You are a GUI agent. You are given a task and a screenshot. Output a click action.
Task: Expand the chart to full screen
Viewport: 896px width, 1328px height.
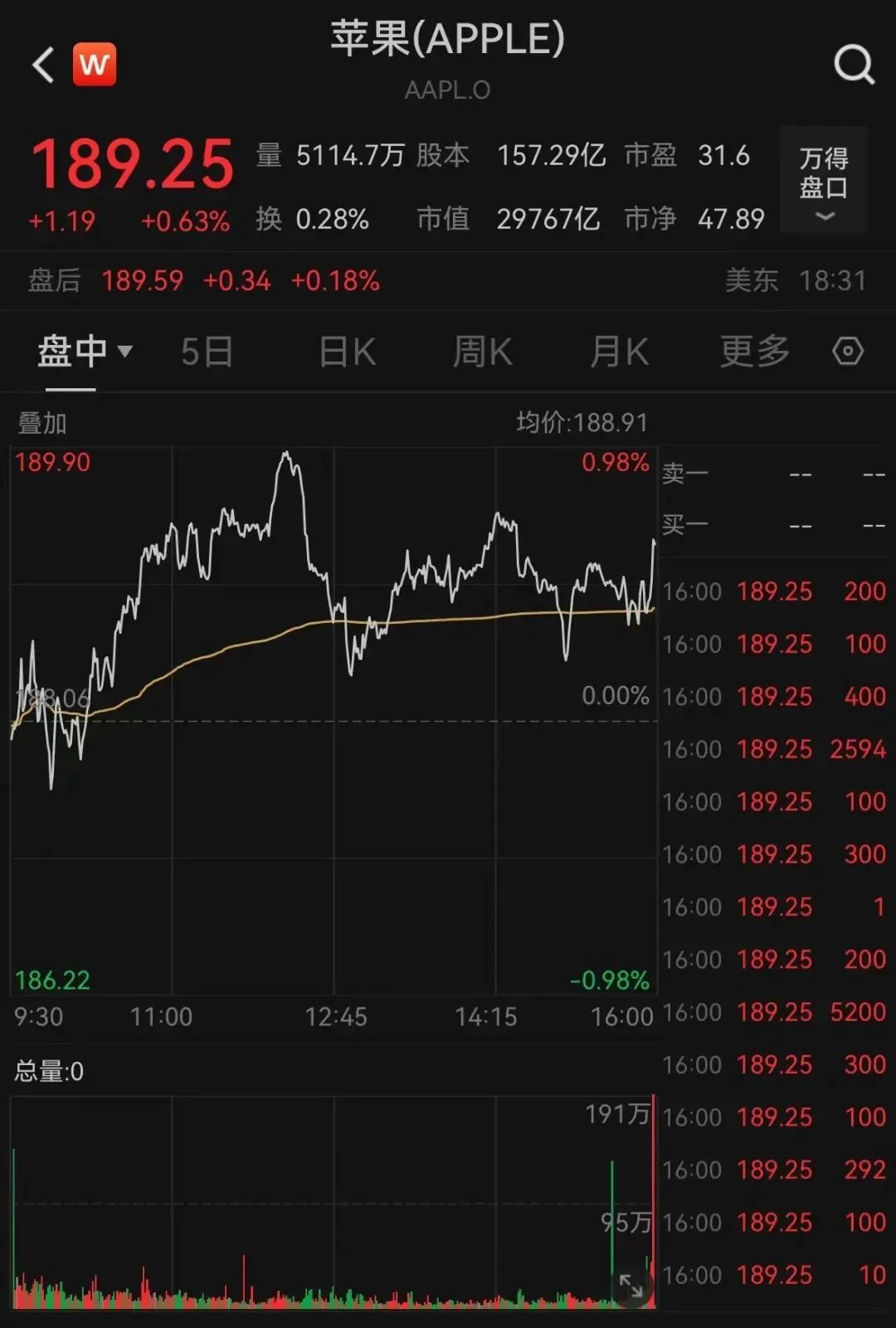click(631, 1287)
